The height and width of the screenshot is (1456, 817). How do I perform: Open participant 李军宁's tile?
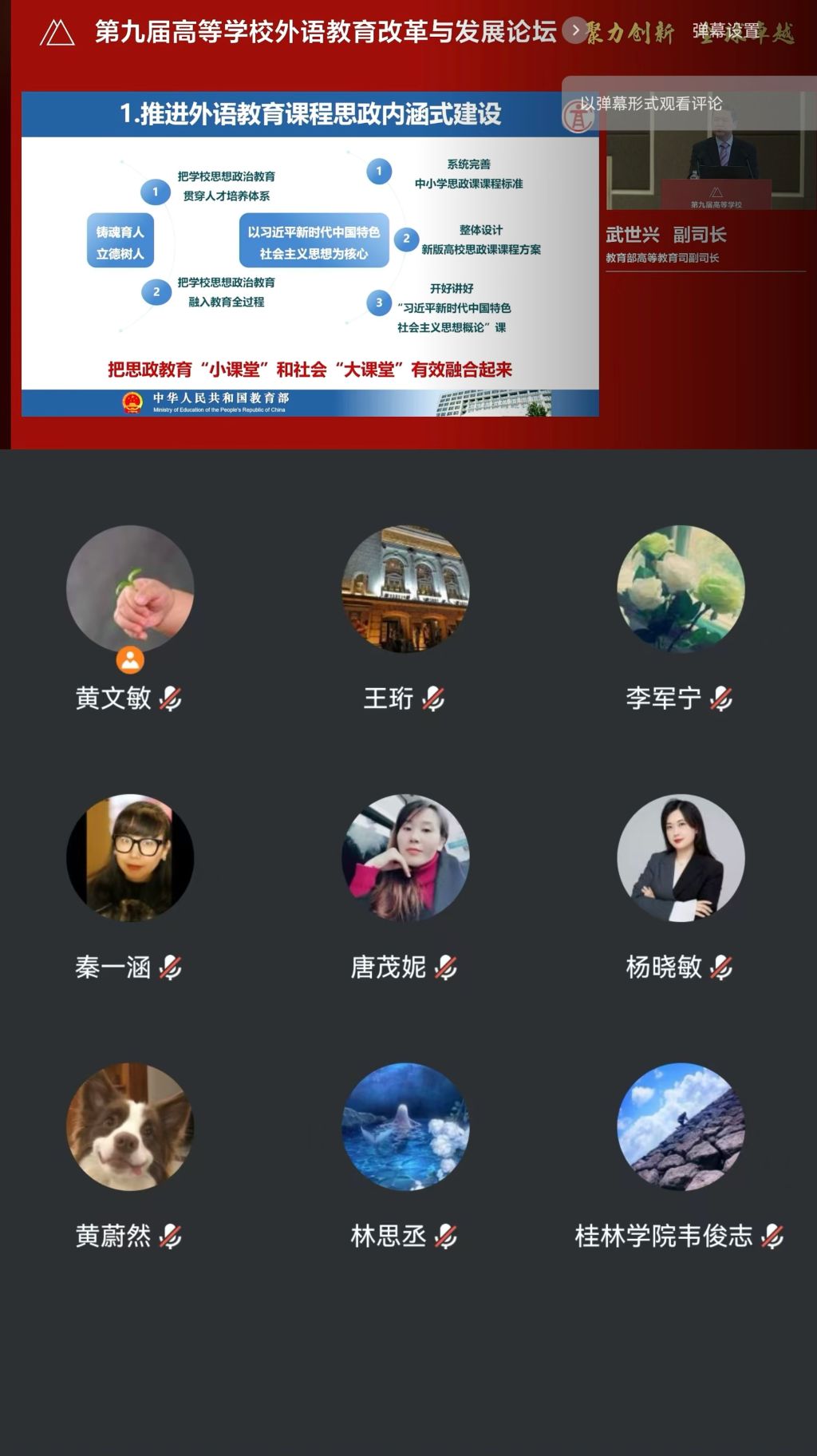pos(681,589)
